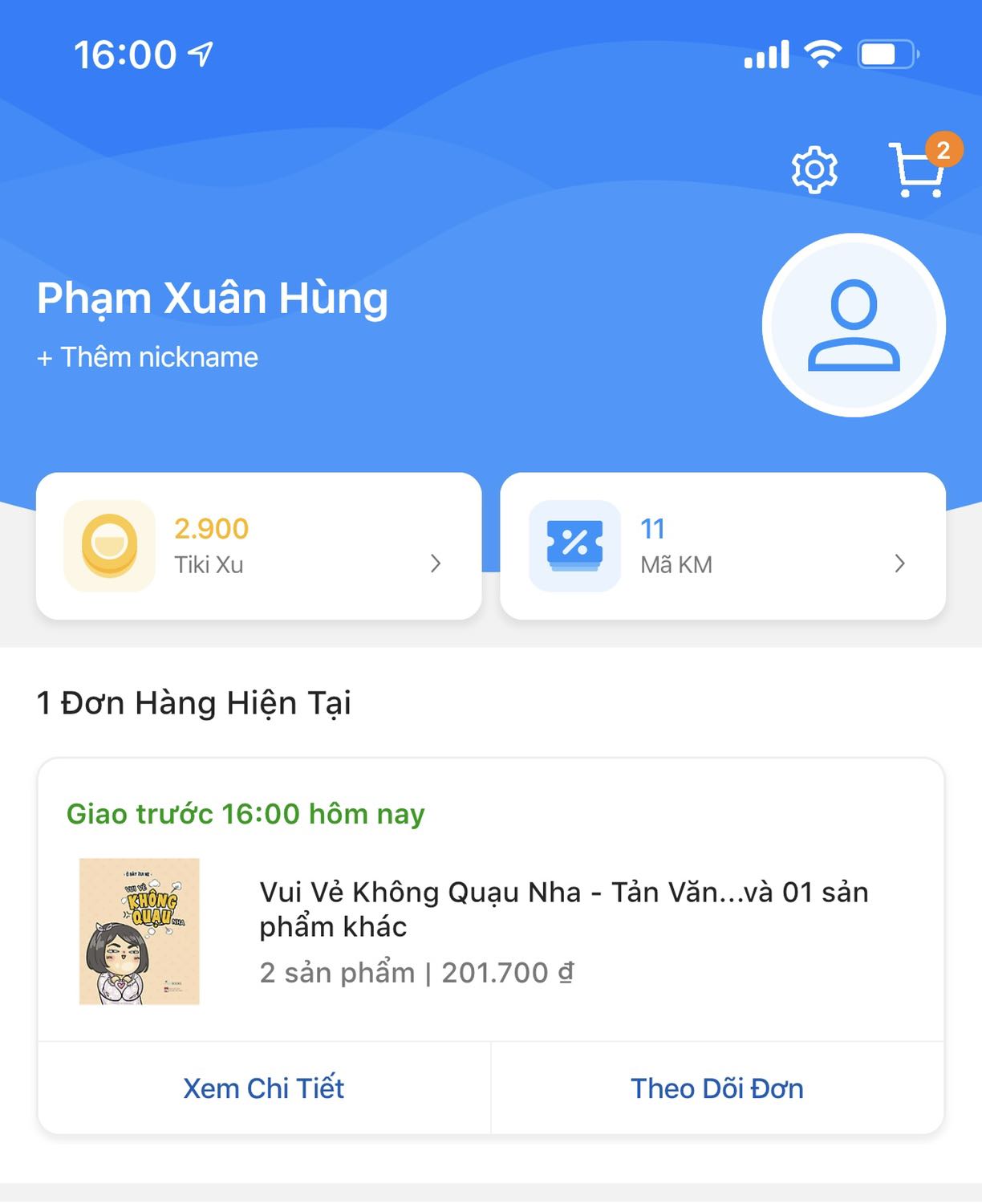Track the order with Theo Dõi Đơn

click(716, 1088)
